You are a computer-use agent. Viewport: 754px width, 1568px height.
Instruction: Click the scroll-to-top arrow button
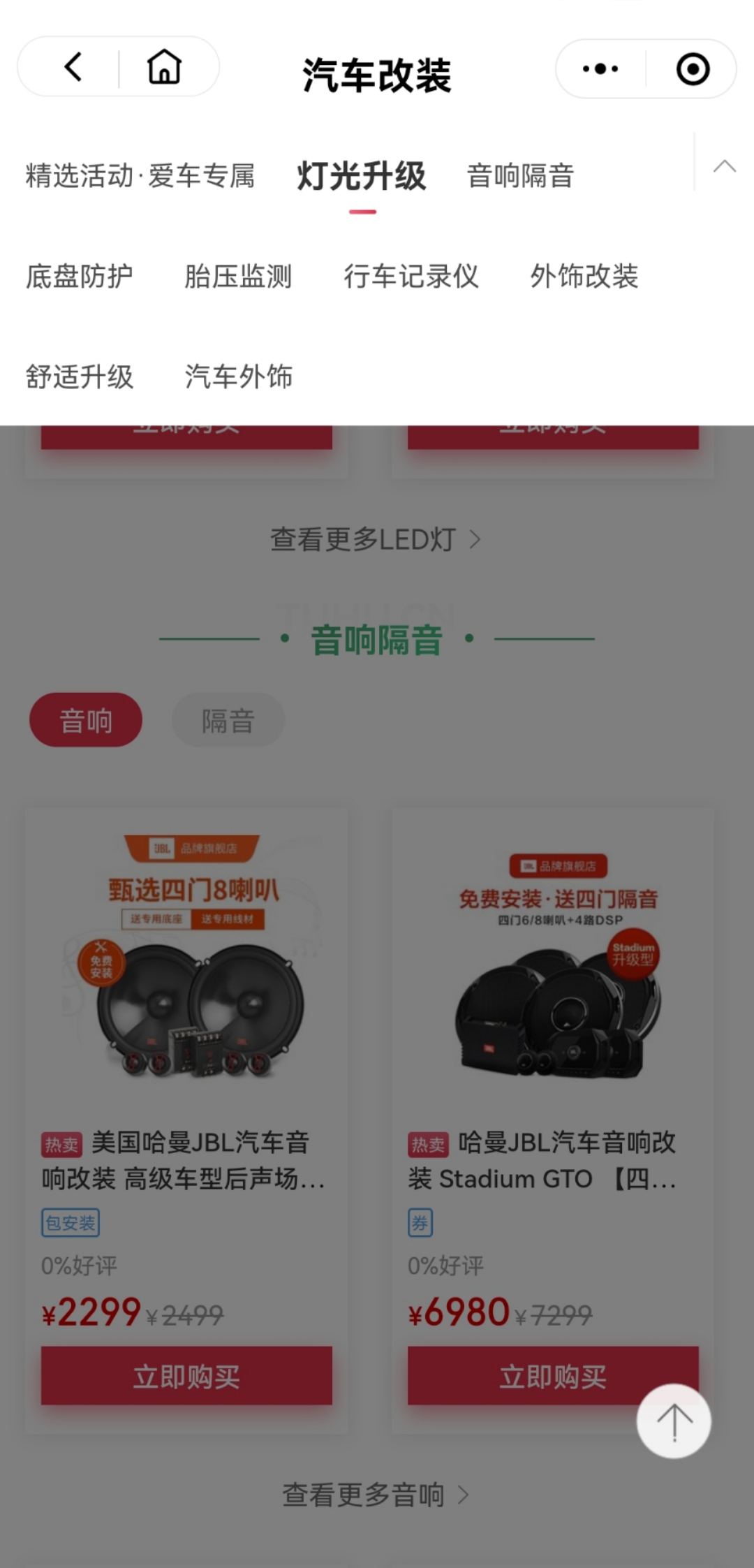tap(672, 1423)
